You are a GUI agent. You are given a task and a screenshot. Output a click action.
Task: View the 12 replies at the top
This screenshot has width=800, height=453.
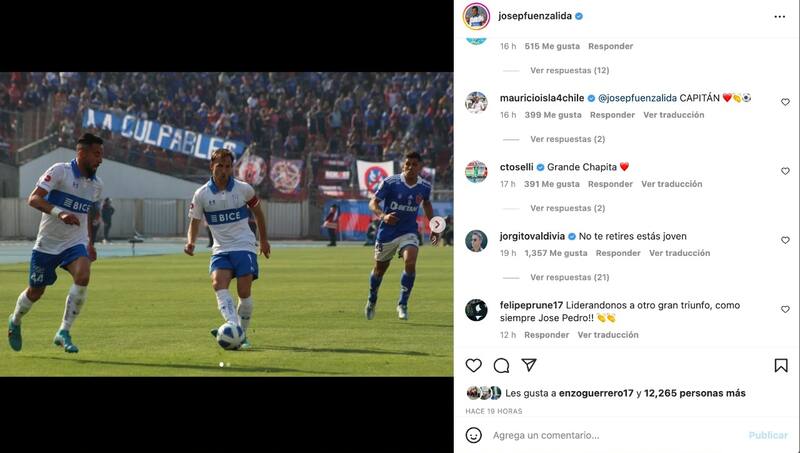(569, 70)
